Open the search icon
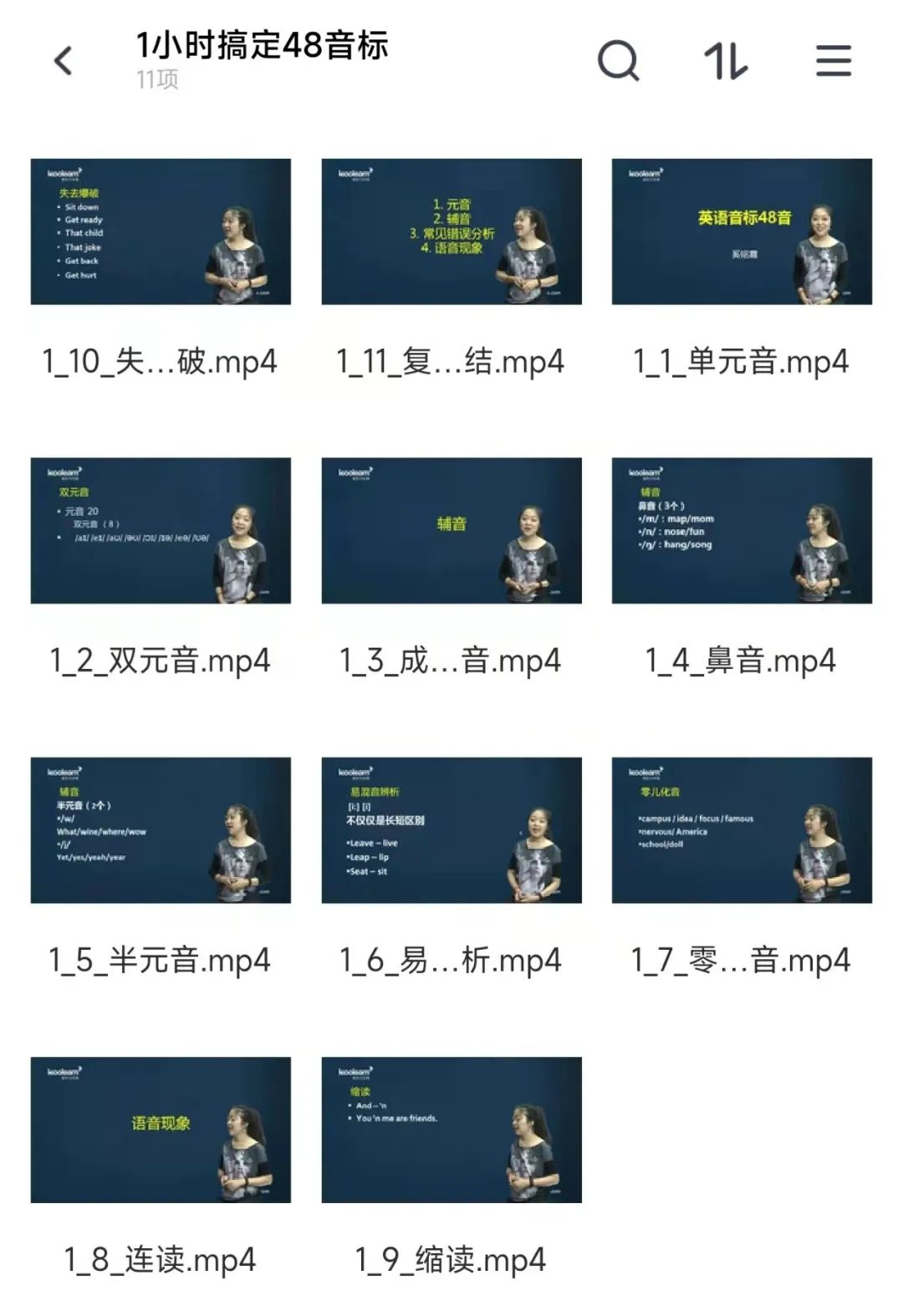This screenshot has height=1316, width=903. point(618,61)
